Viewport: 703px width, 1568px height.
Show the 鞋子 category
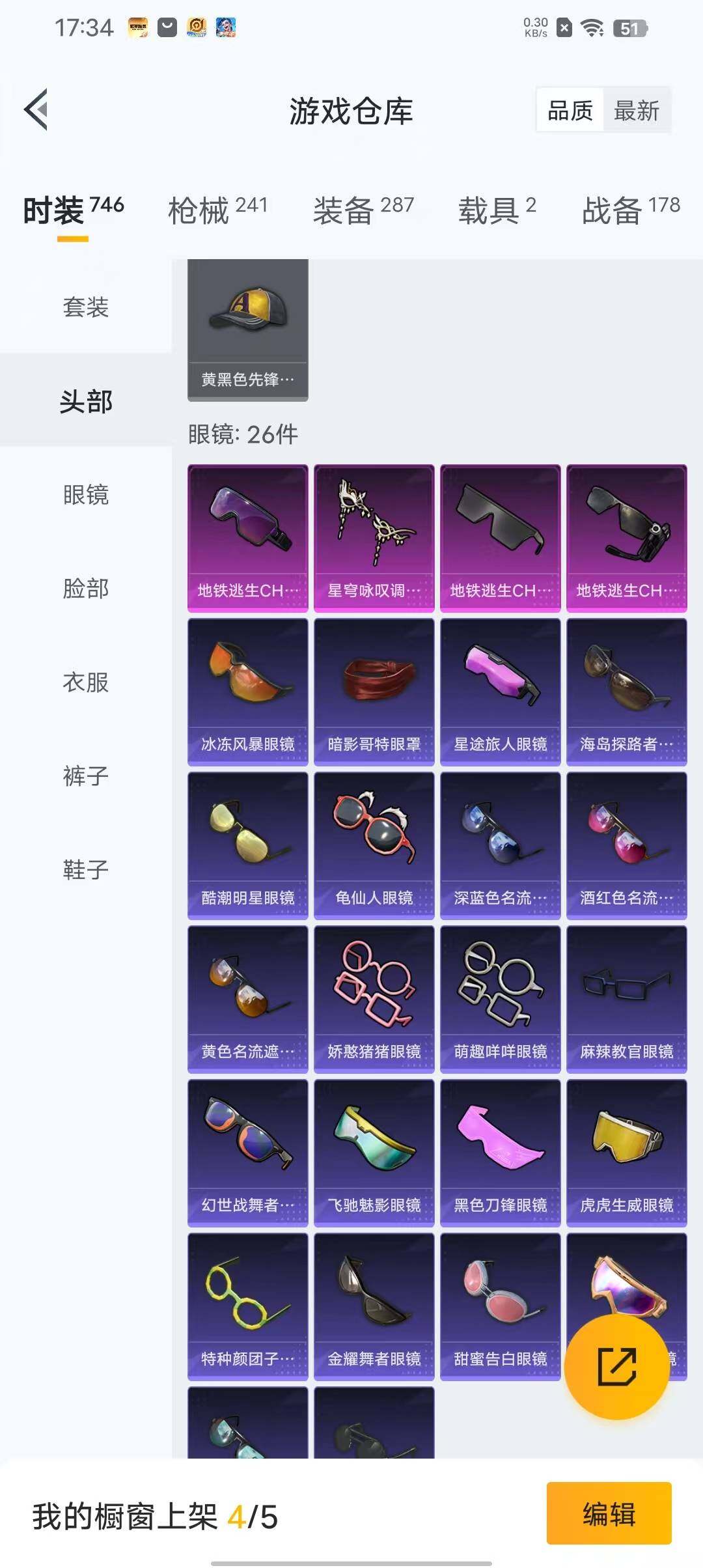[x=85, y=870]
